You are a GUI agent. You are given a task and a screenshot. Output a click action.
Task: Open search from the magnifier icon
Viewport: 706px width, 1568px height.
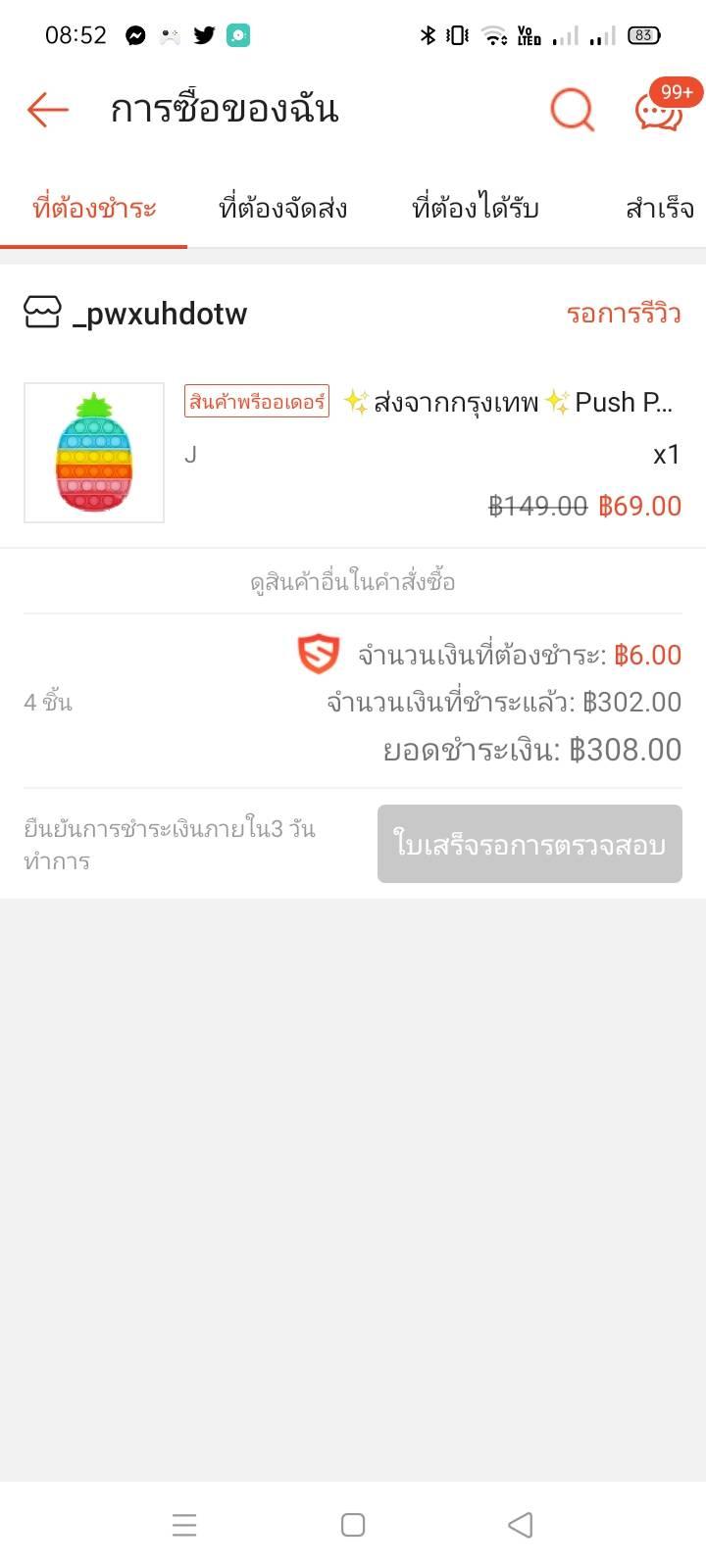click(572, 109)
